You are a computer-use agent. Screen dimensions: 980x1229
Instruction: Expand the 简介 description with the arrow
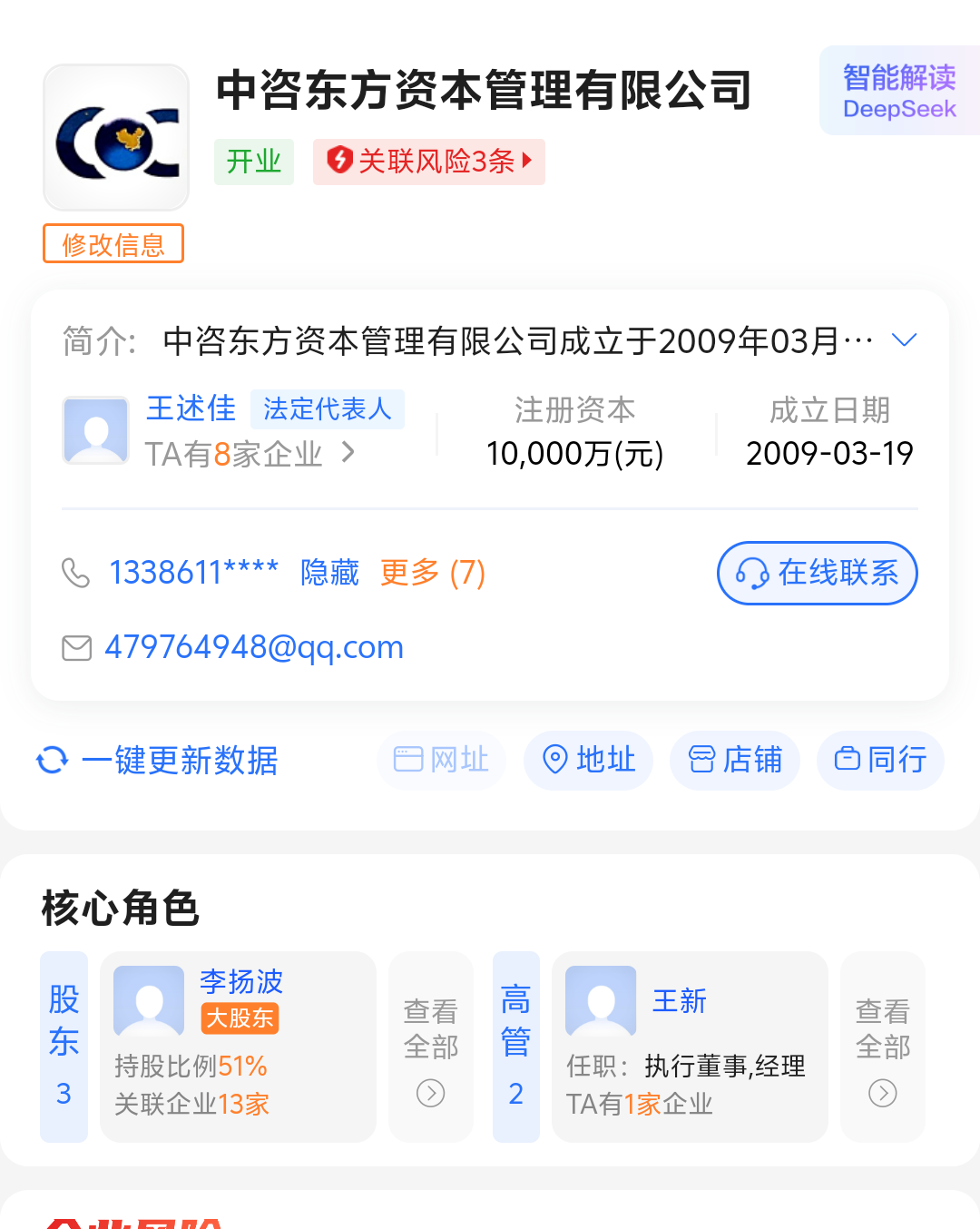pyautogui.click(x=905, y=339)
